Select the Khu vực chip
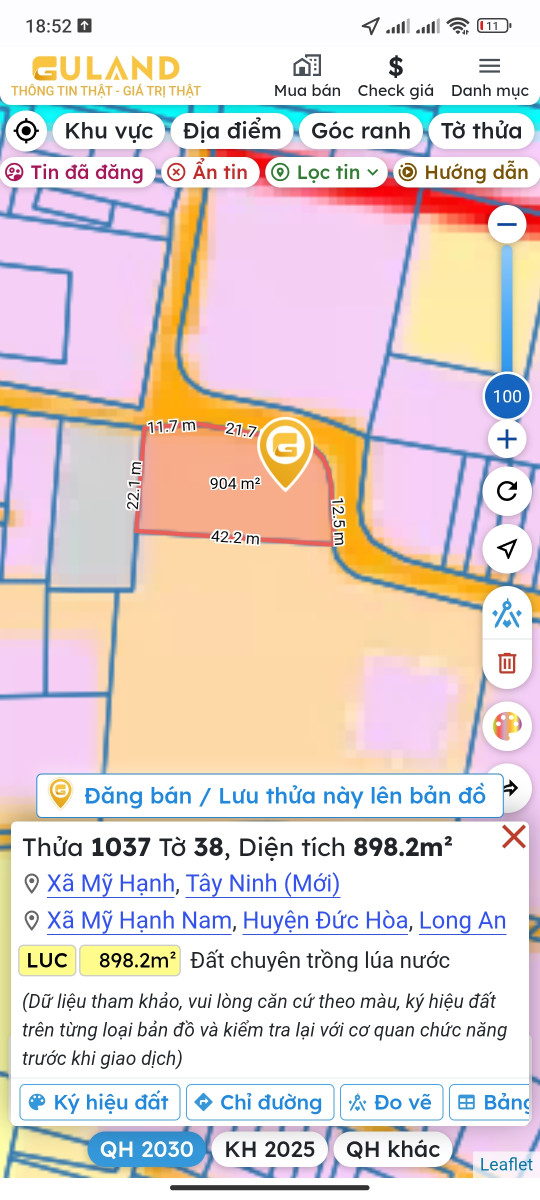Image resolution: width=540 pixels, height=1200 pixels. click(109, 131)
